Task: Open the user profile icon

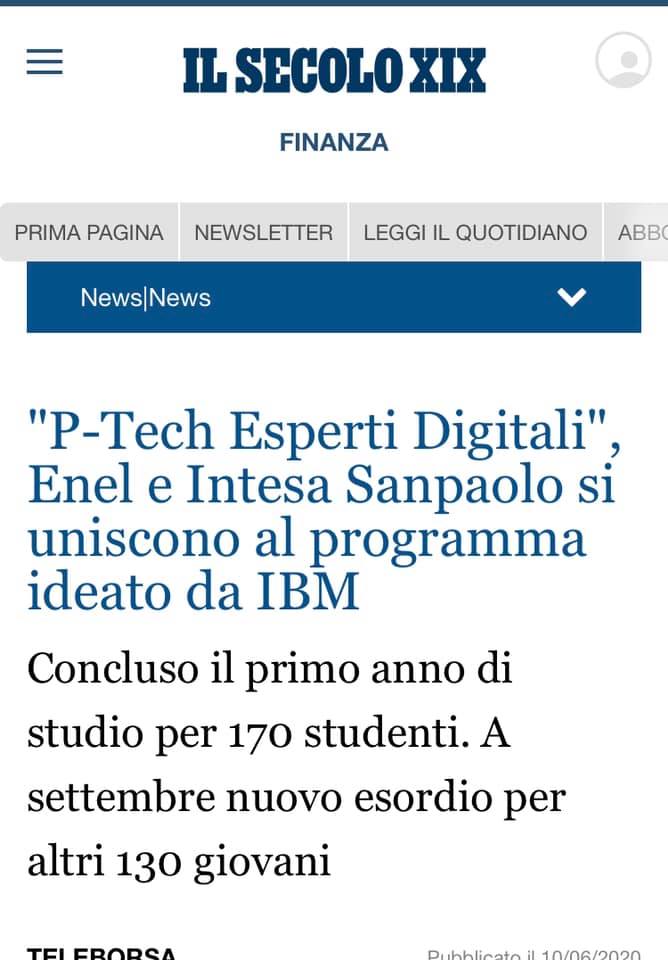Action: click(623, 60)
